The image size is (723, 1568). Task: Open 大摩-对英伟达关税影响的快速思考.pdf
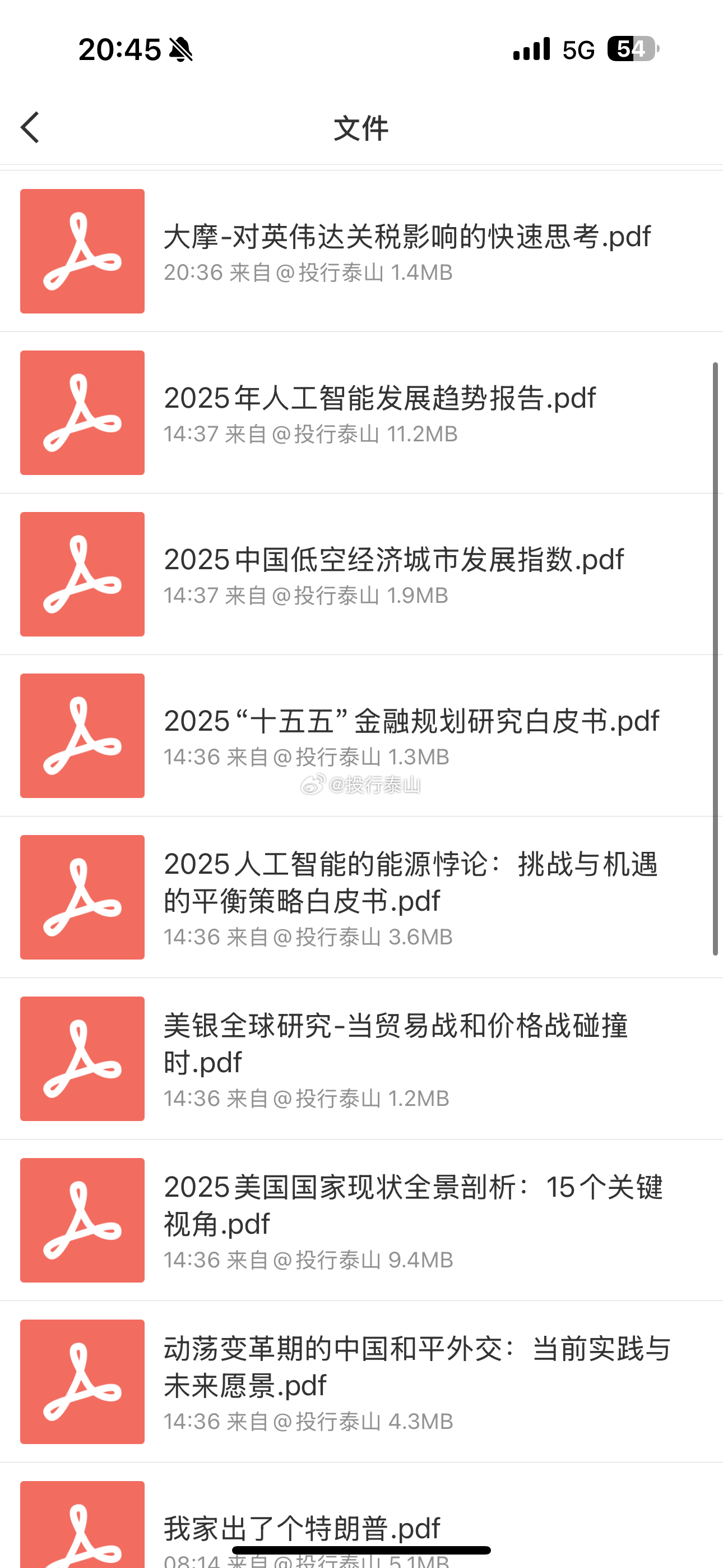(x=406, y=237)
